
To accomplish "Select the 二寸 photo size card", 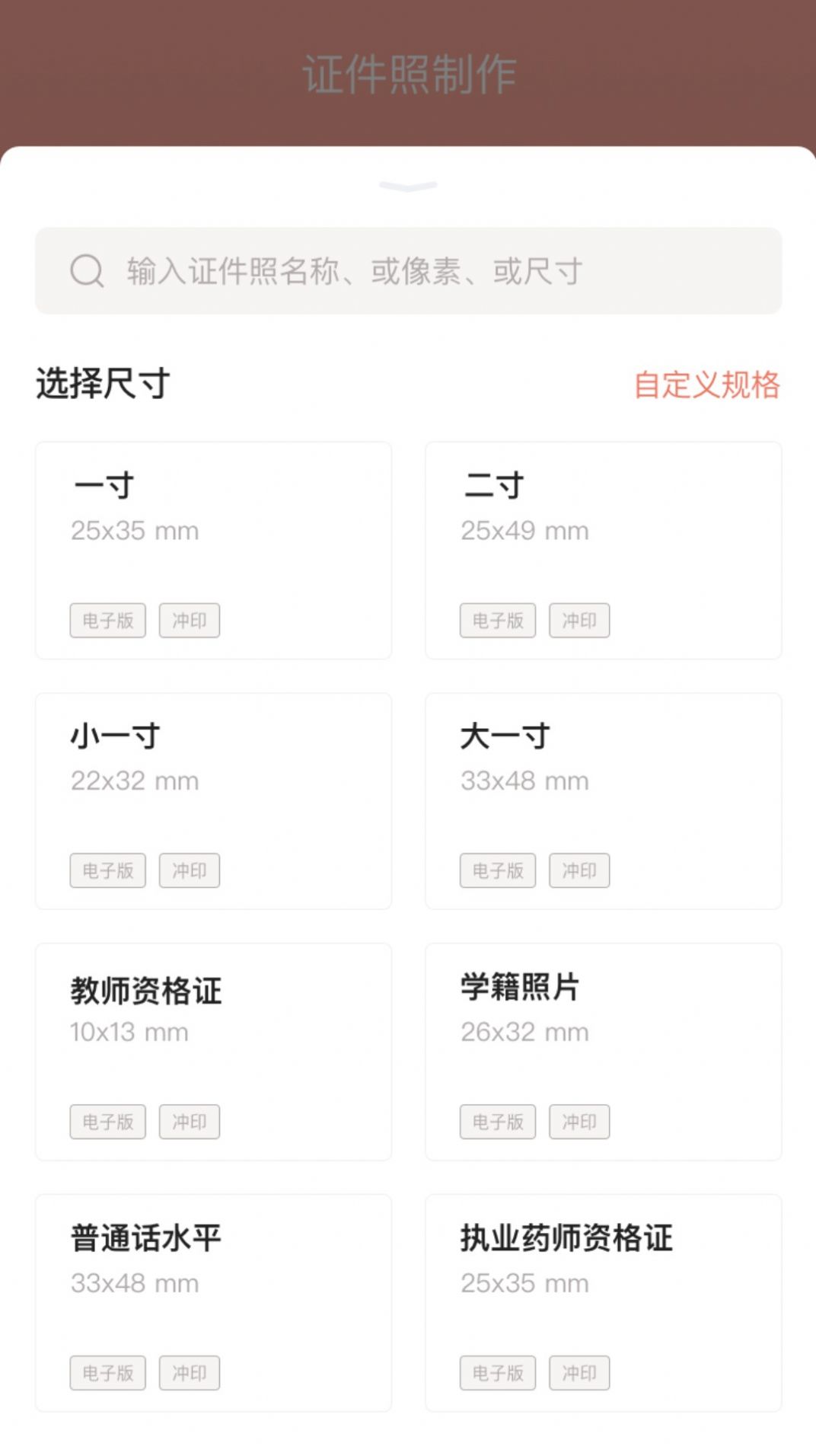I will point(603,548).
